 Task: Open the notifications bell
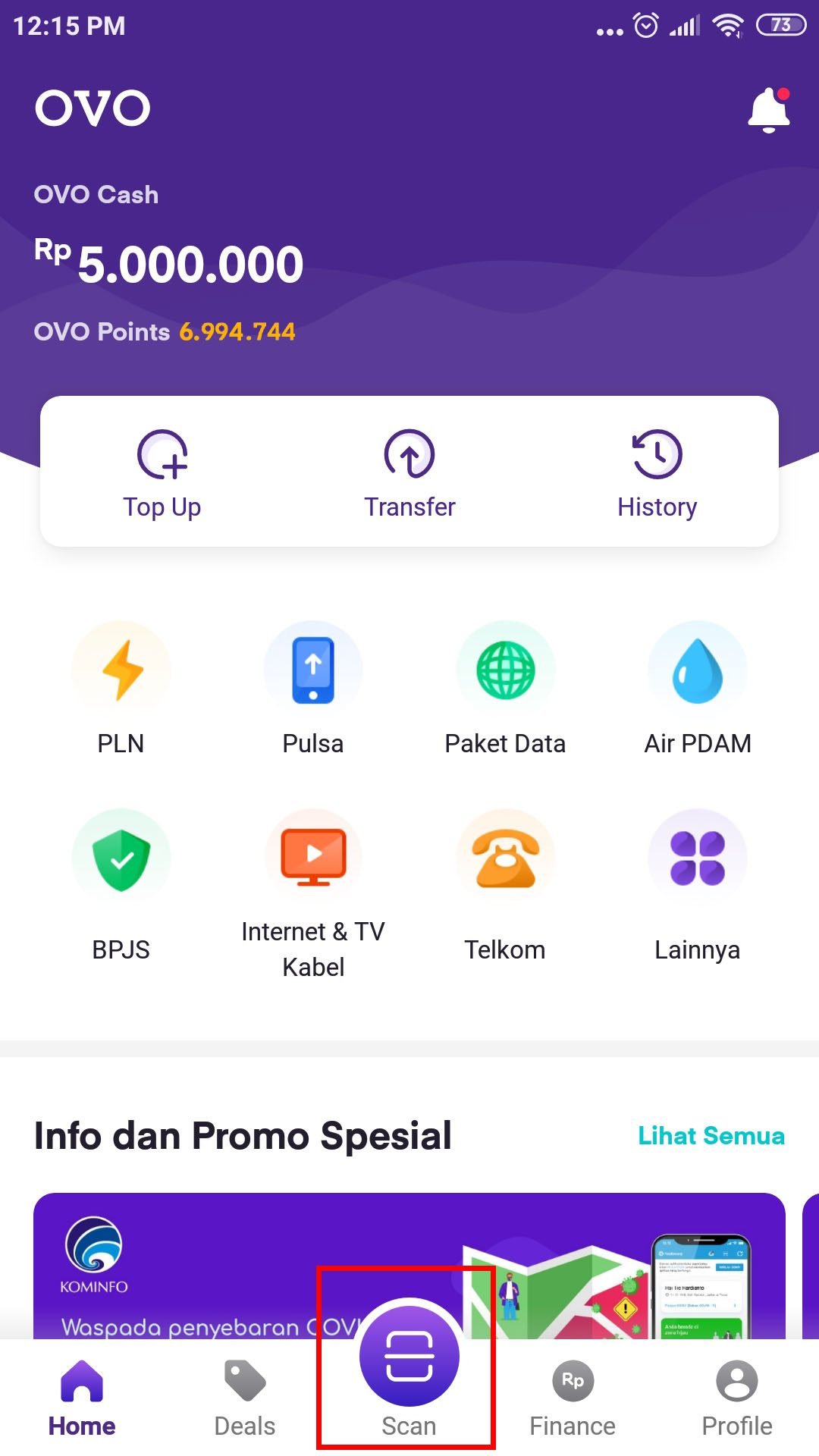(768, 111)
